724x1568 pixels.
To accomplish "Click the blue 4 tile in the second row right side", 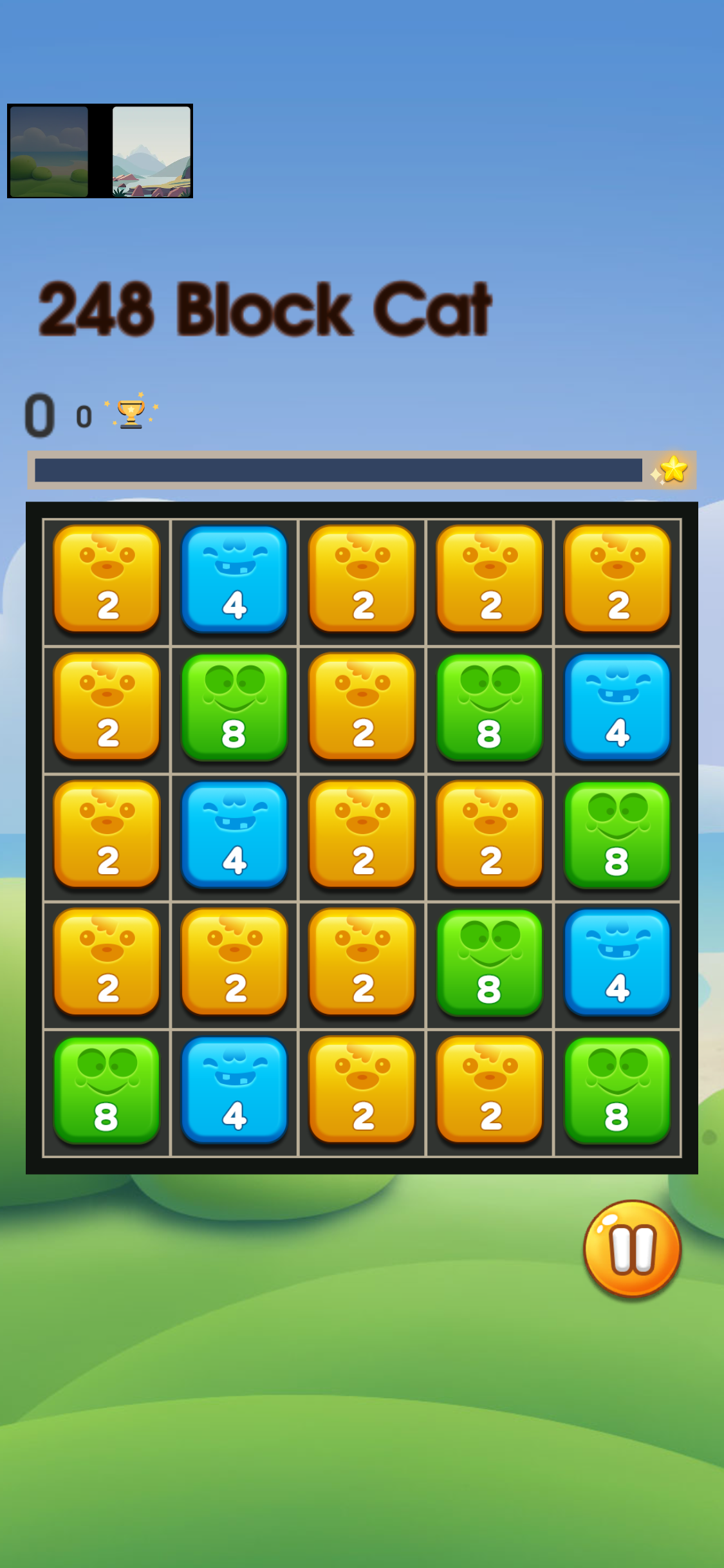I will coord(618,708).
